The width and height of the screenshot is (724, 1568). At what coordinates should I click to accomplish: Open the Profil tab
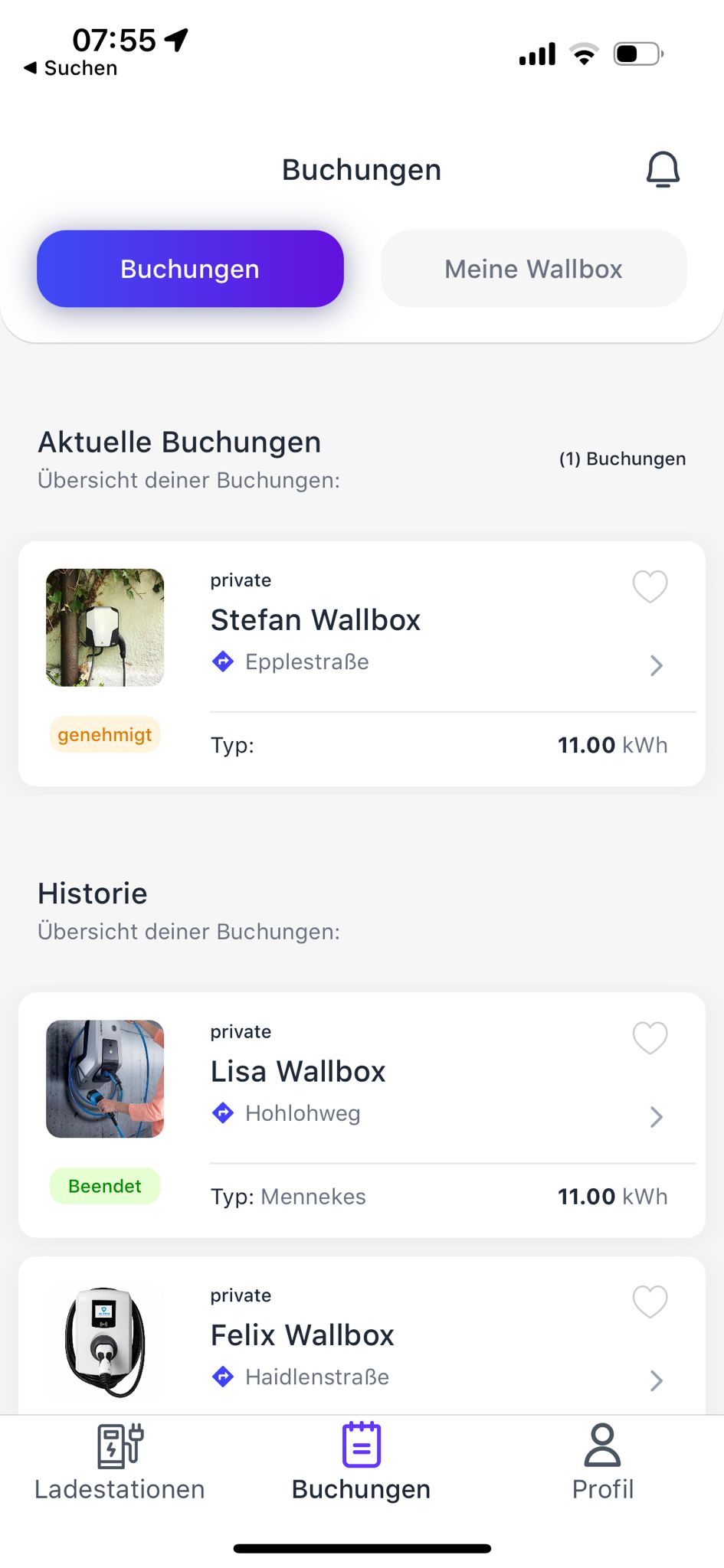[x=603, y=1462]
